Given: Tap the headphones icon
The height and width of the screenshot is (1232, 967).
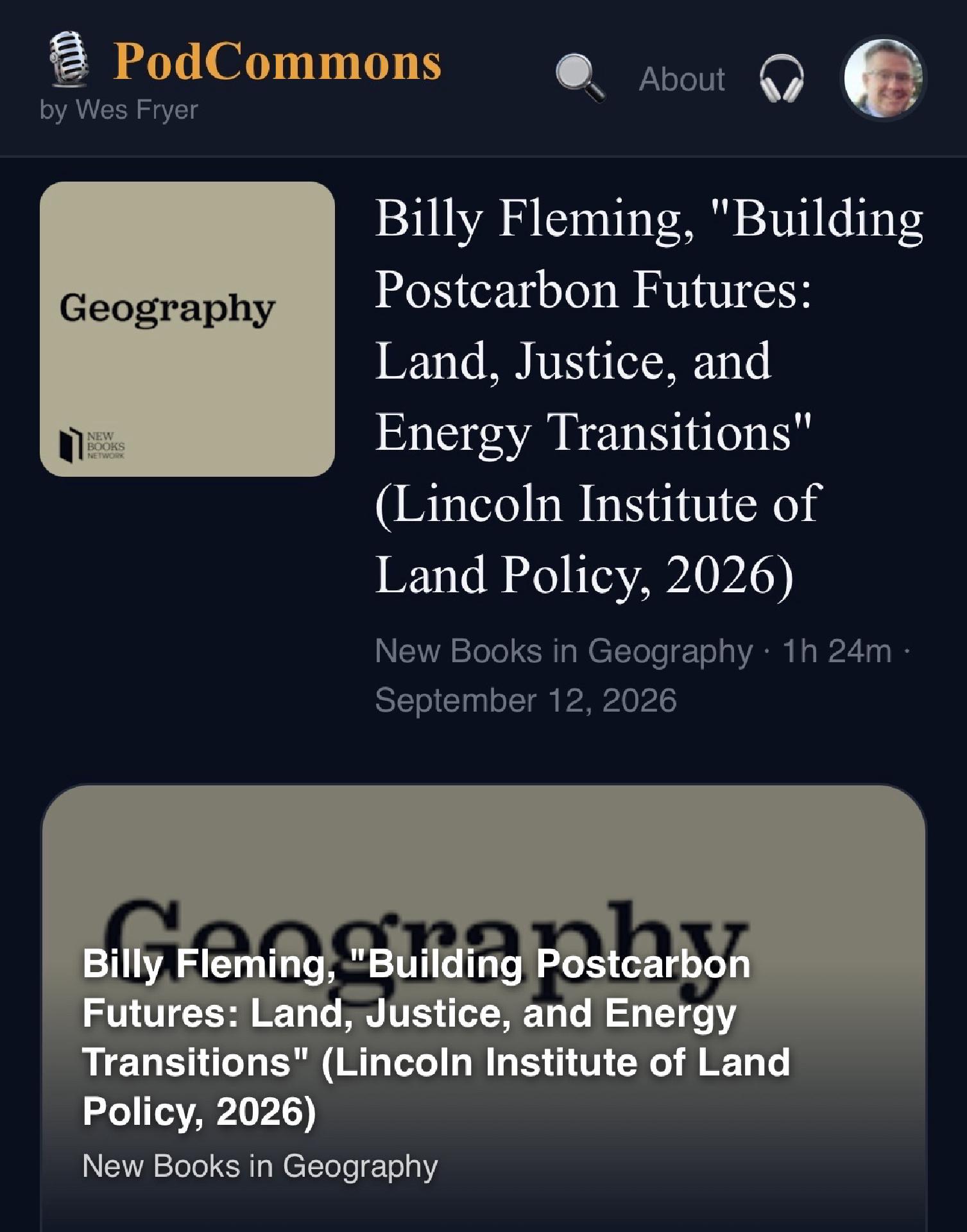Looking at the screenshot, I should 782,79.
